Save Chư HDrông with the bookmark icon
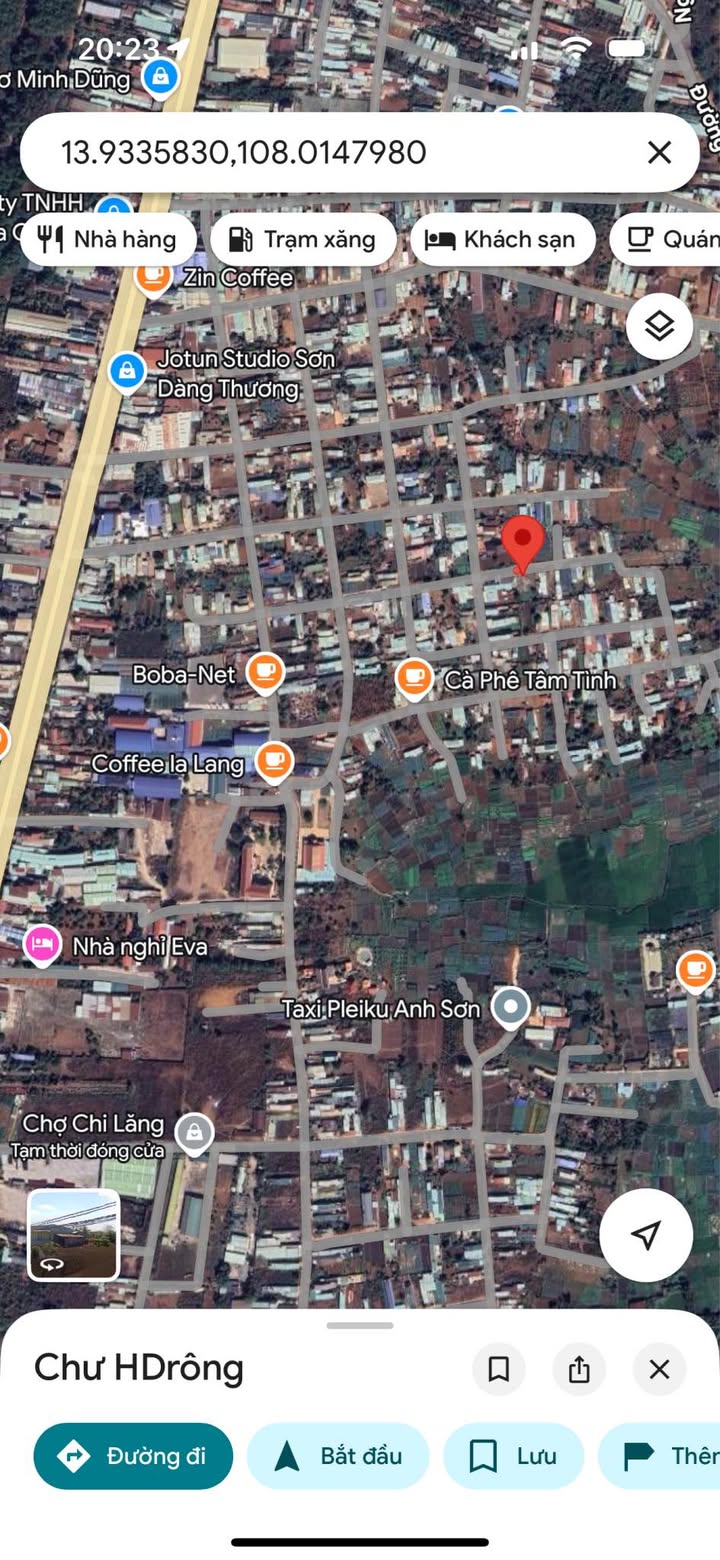Screen dimensions: 720x1560 (x=499, y=1369)
